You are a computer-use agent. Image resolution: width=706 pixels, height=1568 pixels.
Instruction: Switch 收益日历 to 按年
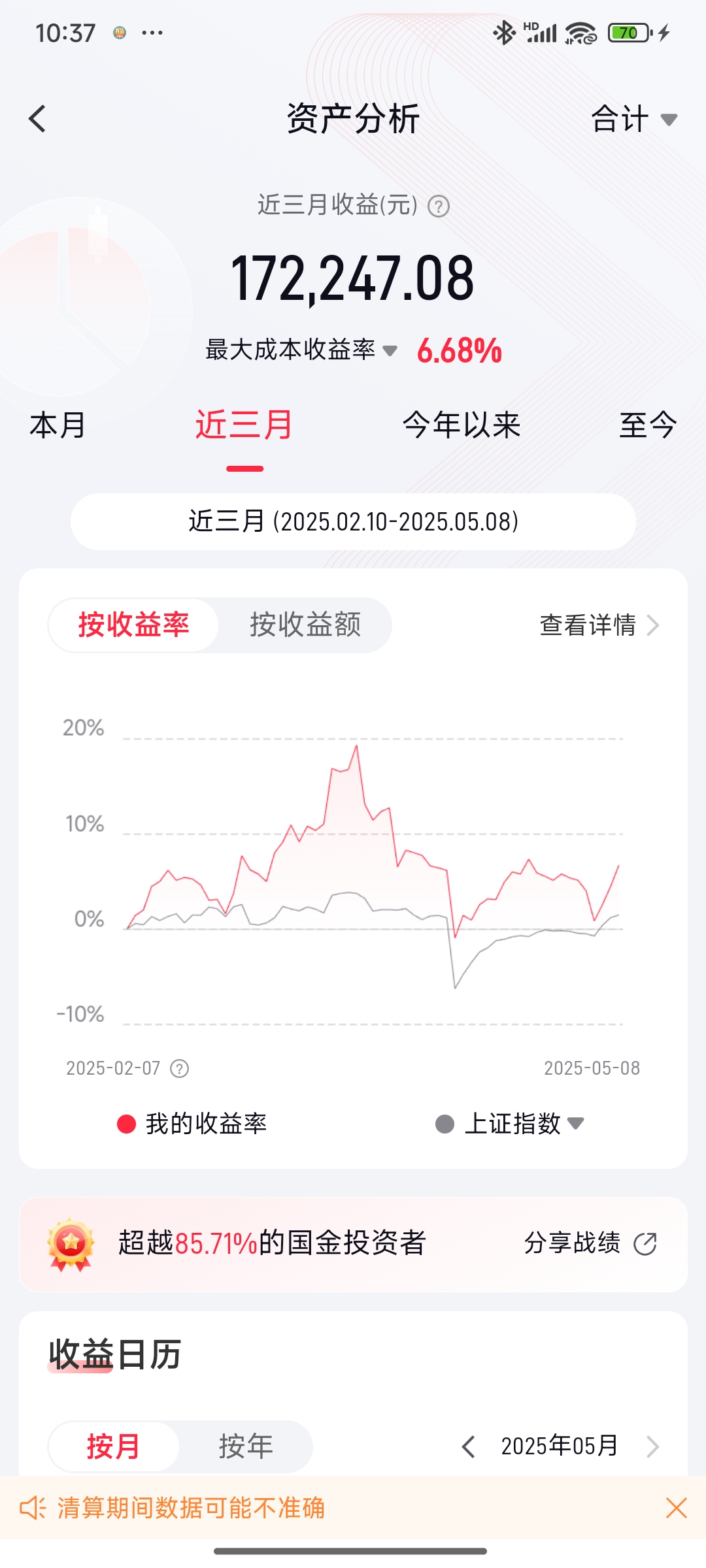tap(246, 1446)
